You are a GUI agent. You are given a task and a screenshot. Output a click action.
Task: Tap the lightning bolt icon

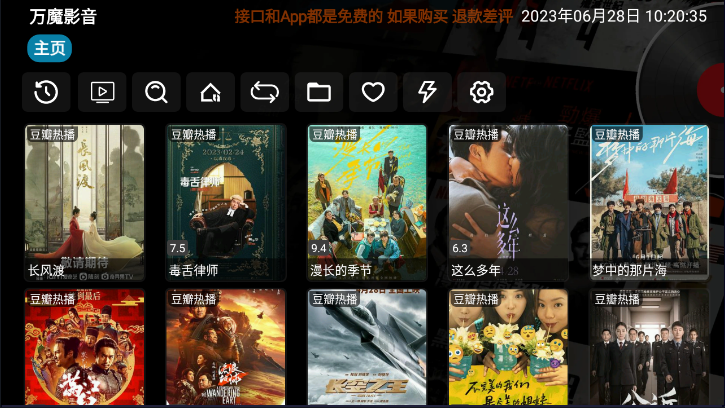pos(427,92)
